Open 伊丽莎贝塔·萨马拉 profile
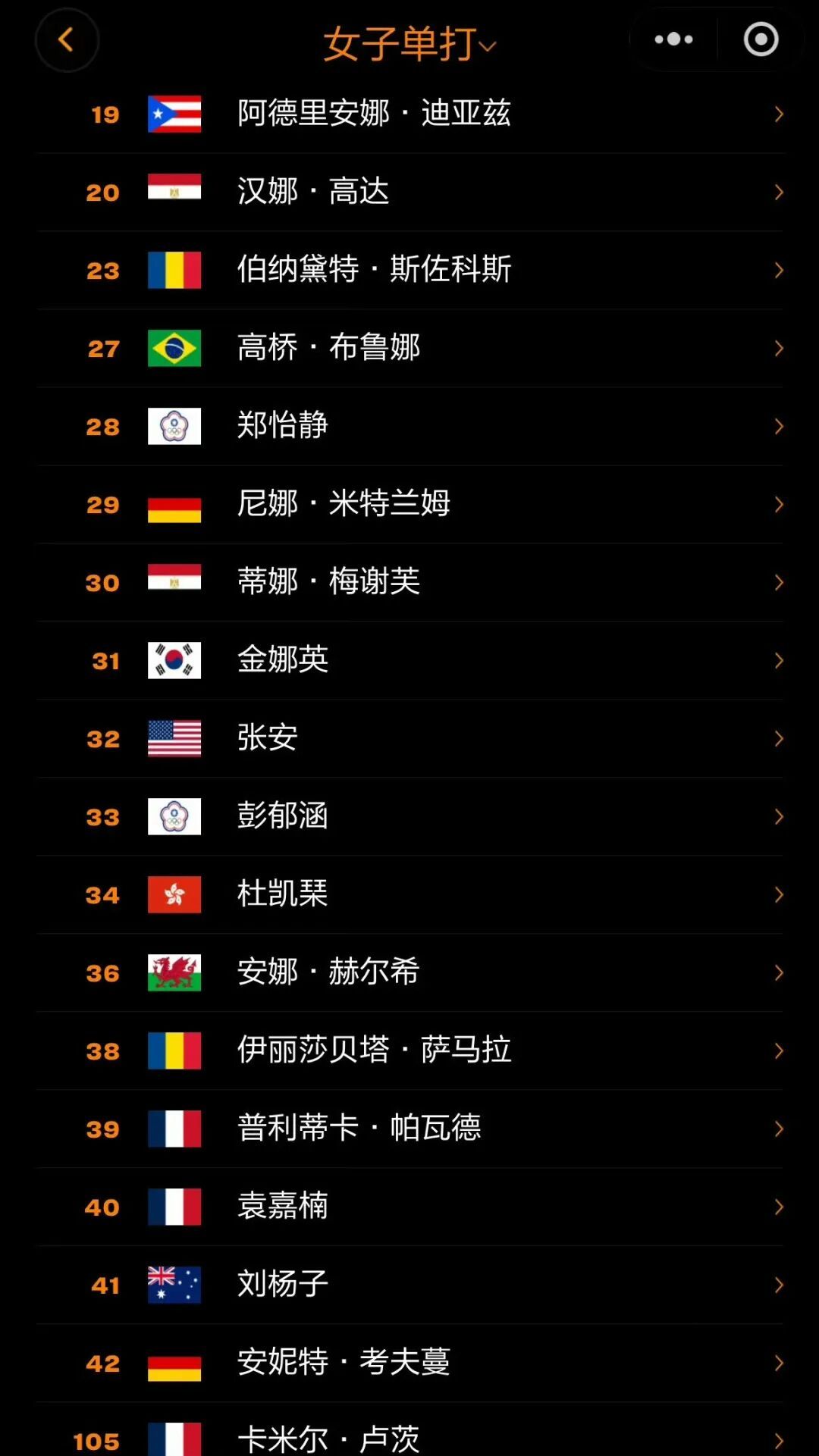 (409, 1051)
